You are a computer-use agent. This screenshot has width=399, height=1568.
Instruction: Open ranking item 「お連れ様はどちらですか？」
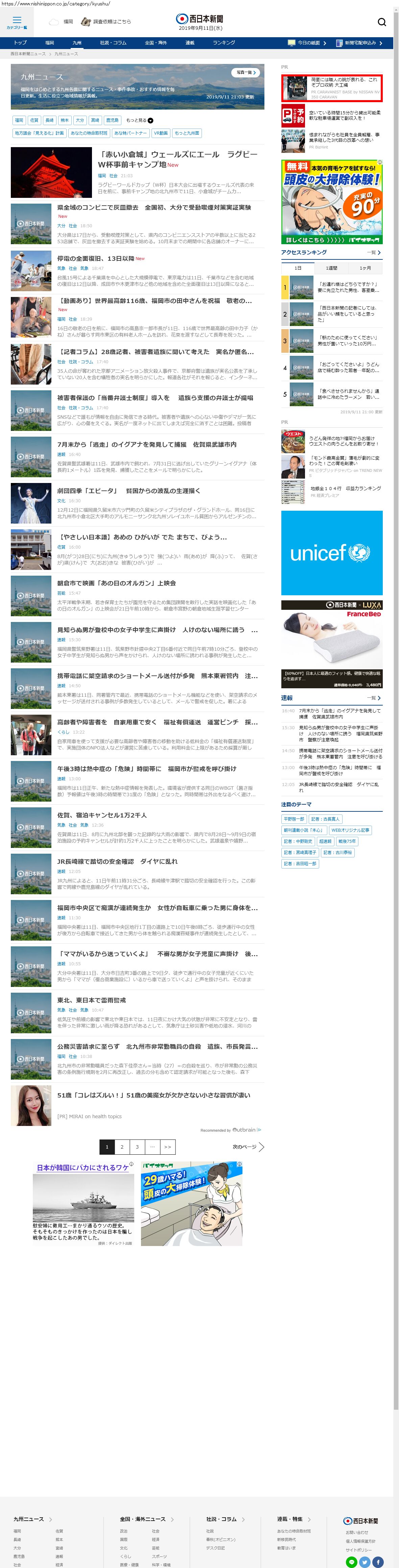pyautogui.click(x=348, y=287)
